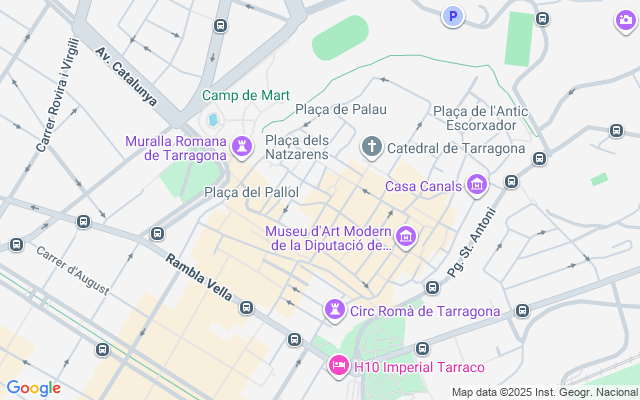Open Museu d'Art Modern place marker

pyautogui.click(x=405, y=237)
